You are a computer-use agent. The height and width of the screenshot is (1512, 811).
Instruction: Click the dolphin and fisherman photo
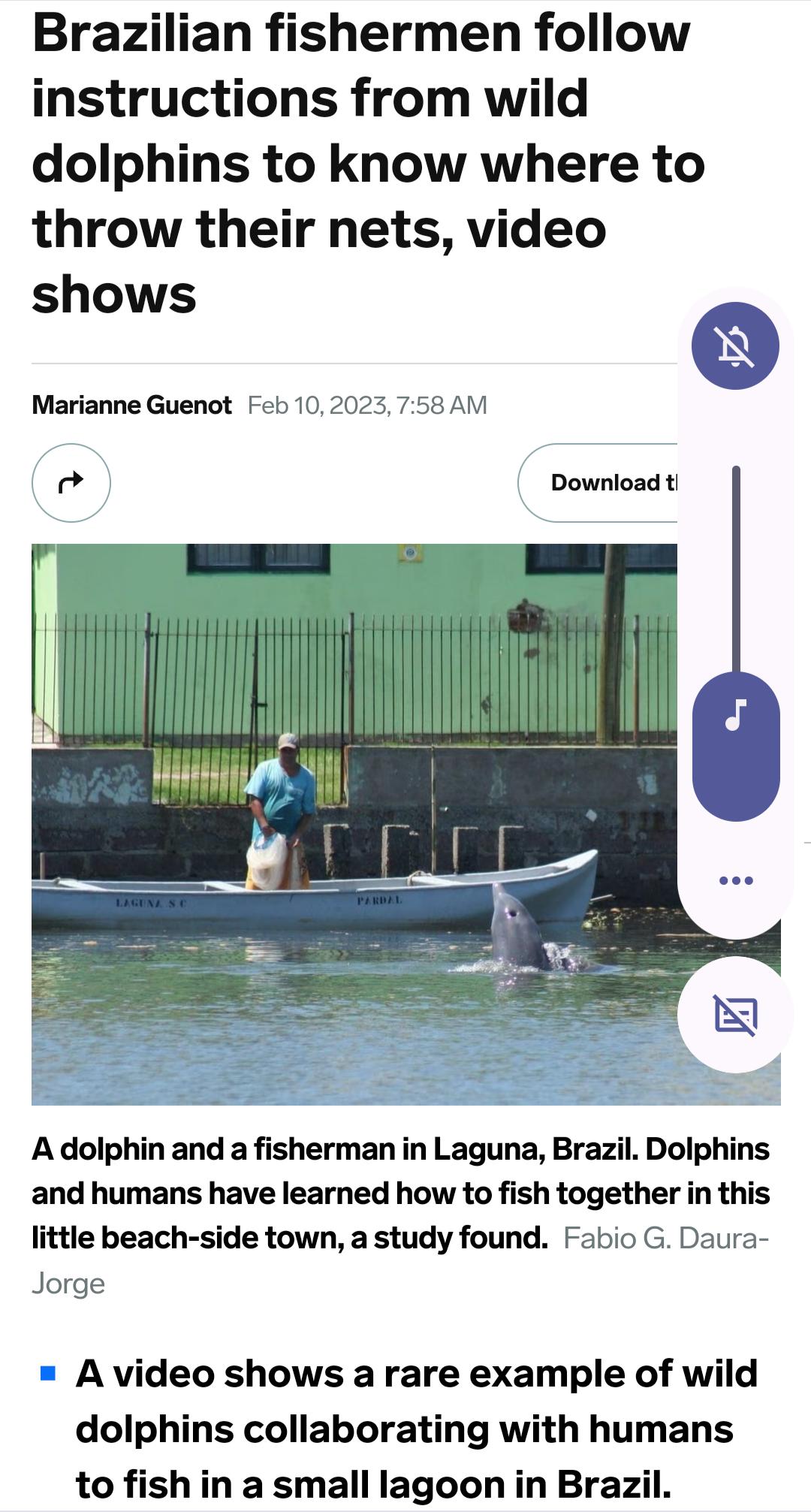pyautogui.click(x=338, y=826)
